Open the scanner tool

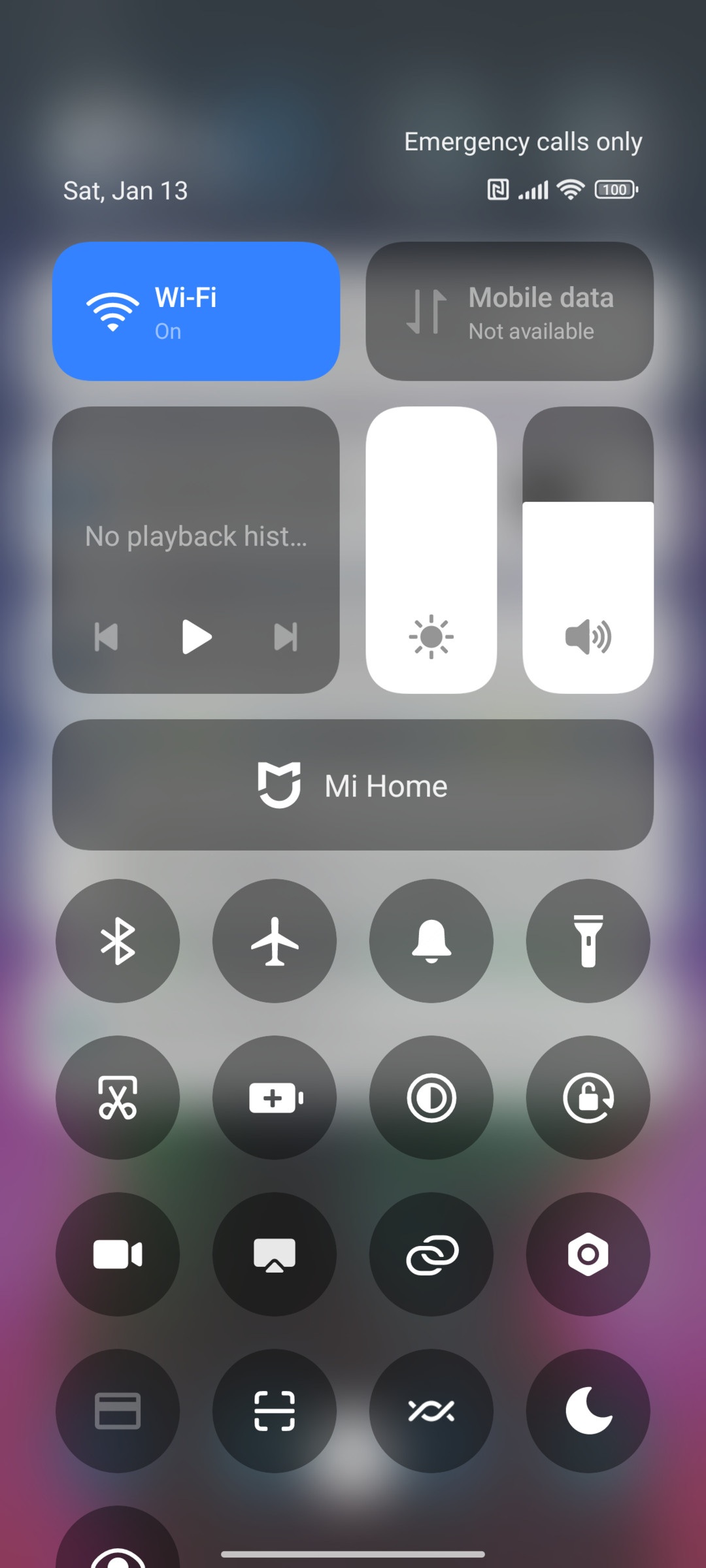click(275, 1411)
